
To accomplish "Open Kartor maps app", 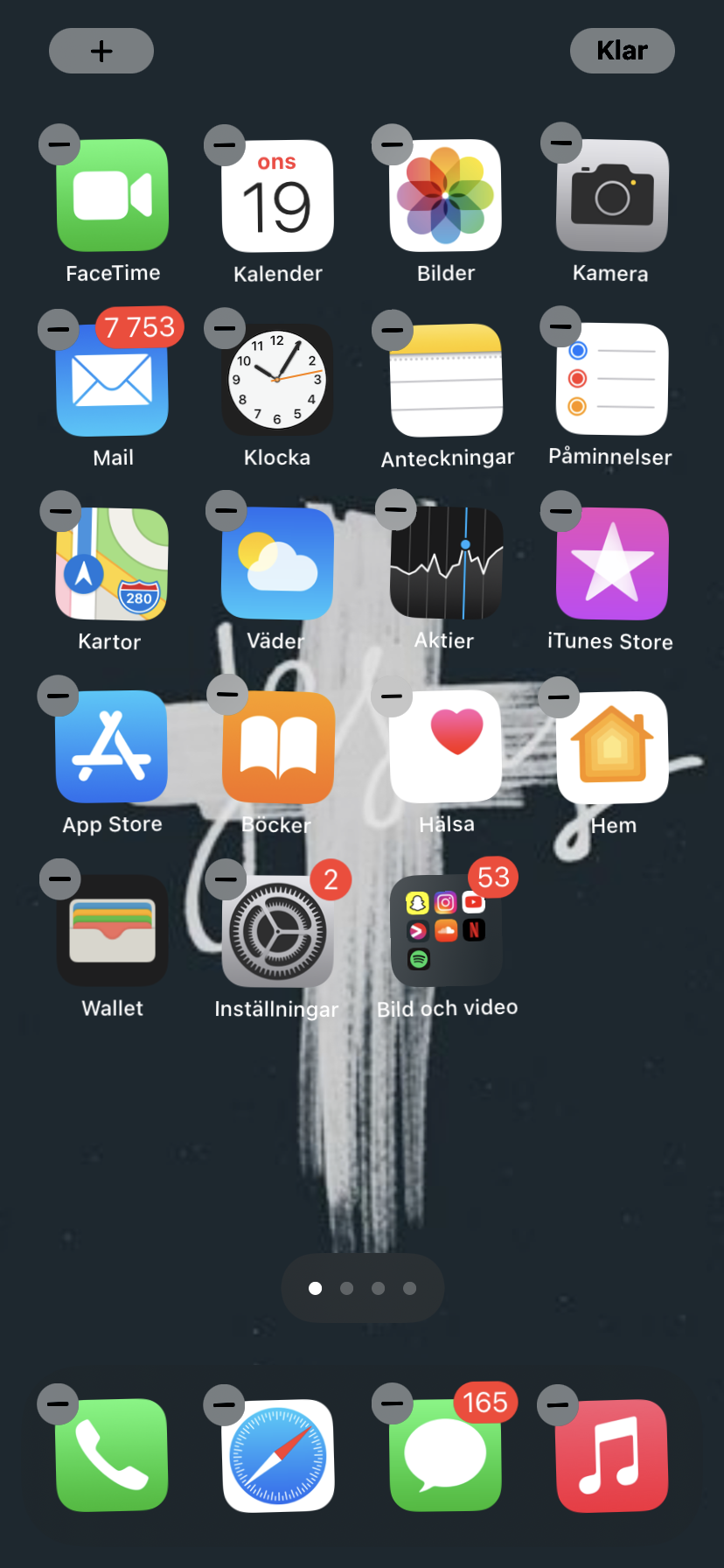I will coord(112,564).
